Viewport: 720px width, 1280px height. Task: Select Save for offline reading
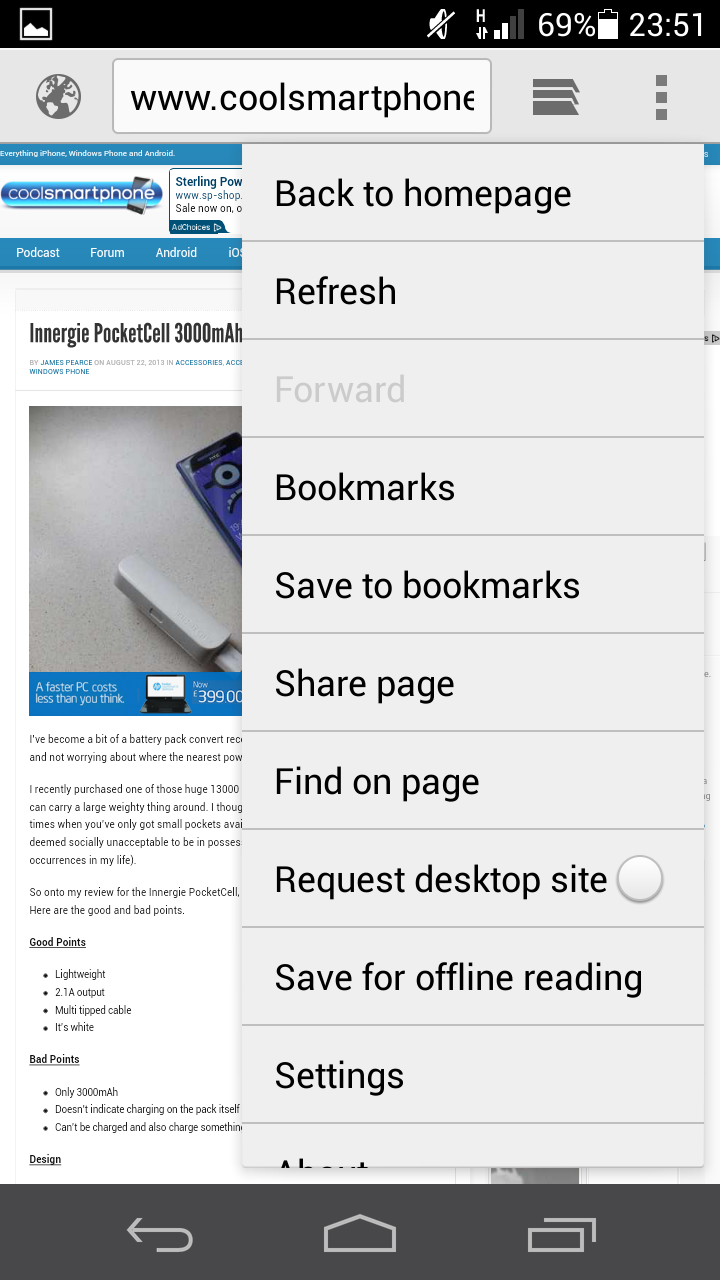pyautogui.click(x=472, y=977)
